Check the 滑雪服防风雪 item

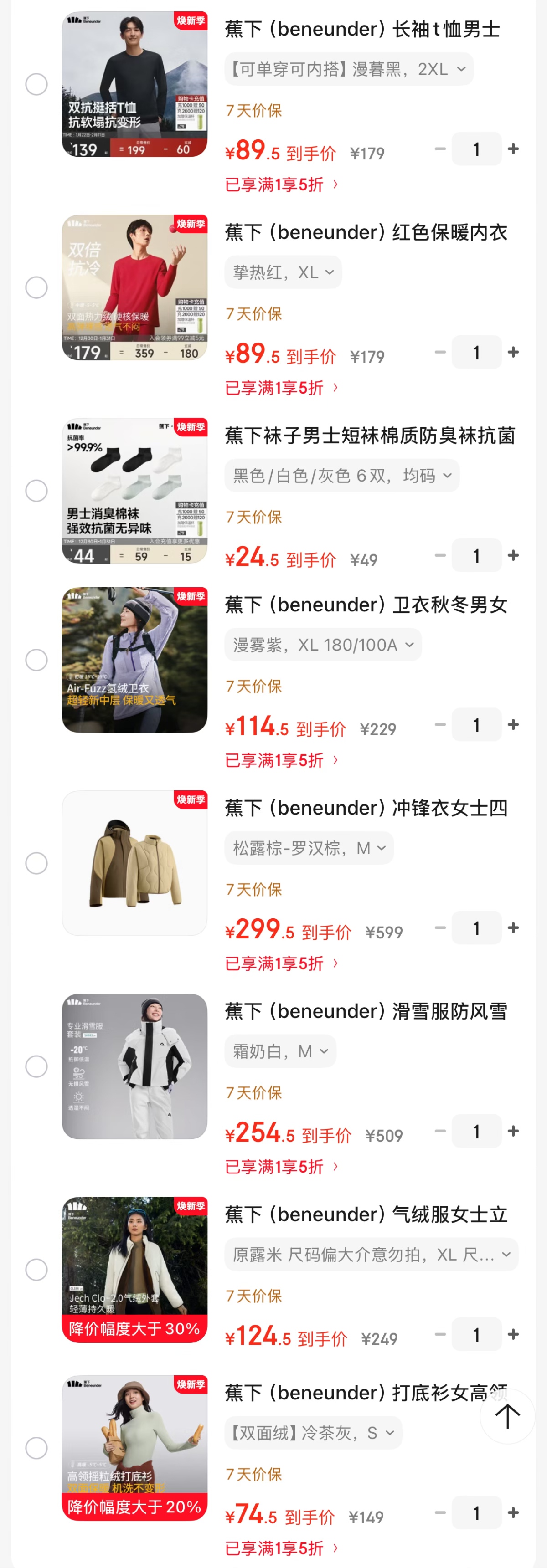tap(36, 1066)
